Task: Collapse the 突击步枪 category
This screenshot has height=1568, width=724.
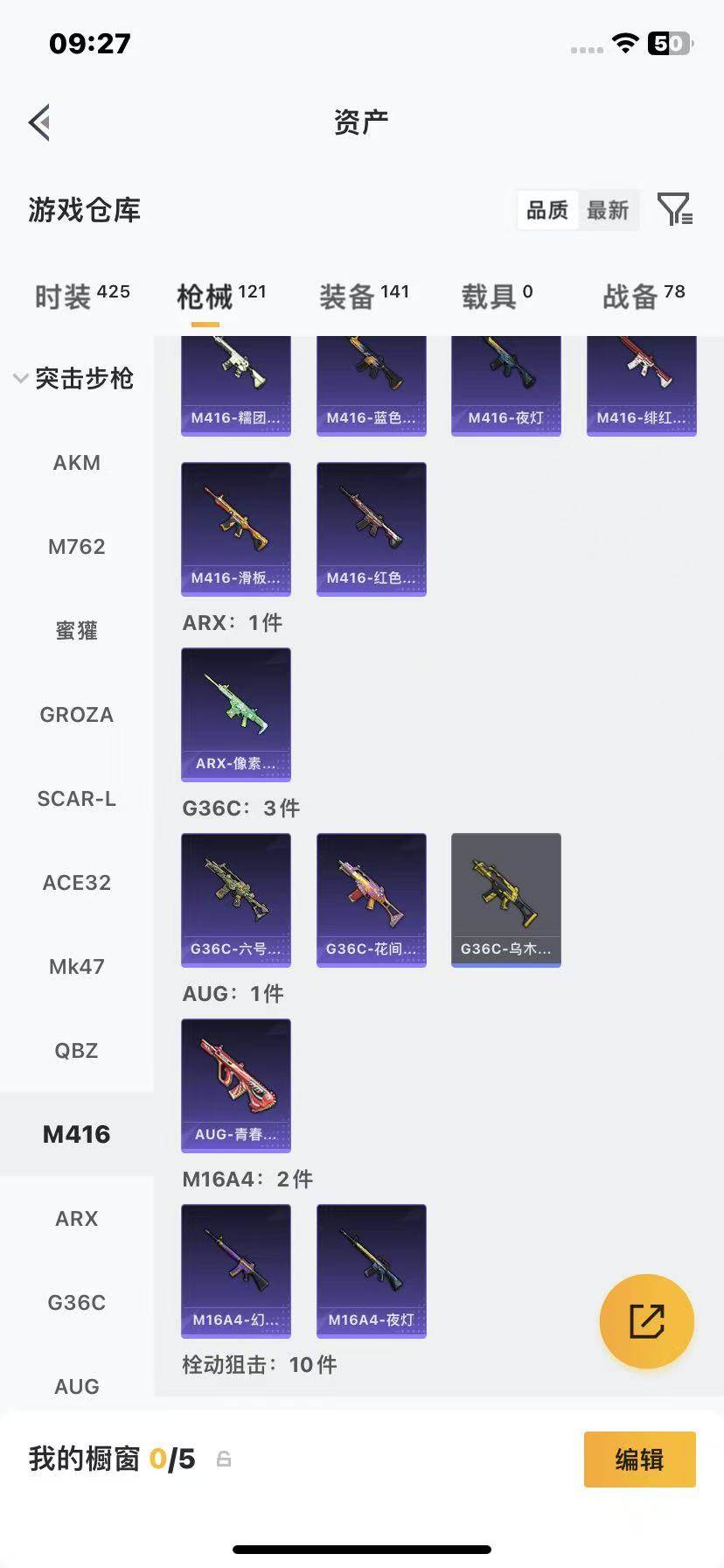Action: coord(75,378)
